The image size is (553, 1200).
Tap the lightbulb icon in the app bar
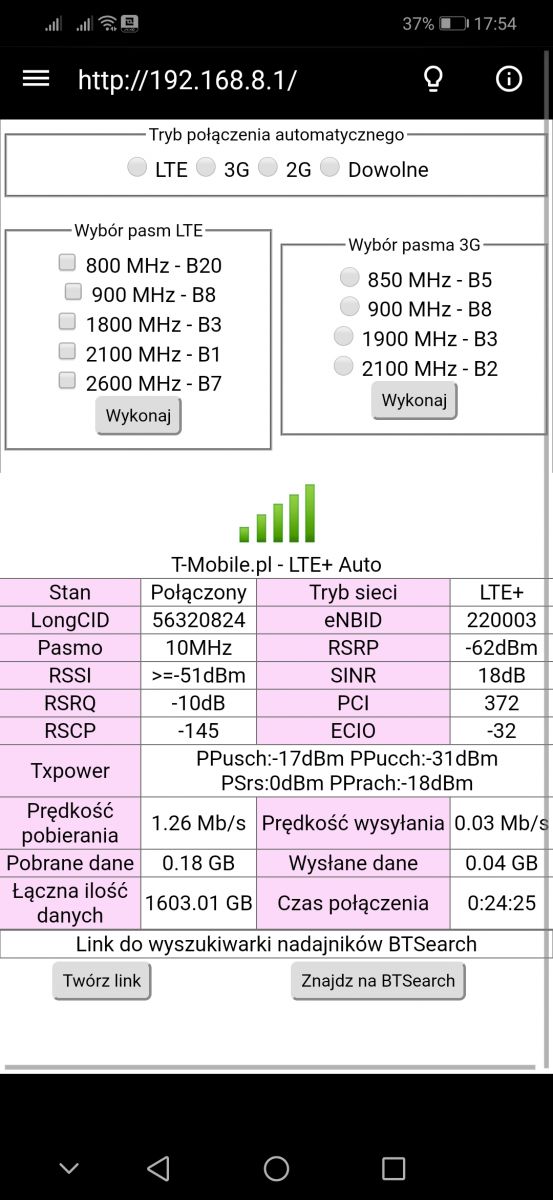433,80
